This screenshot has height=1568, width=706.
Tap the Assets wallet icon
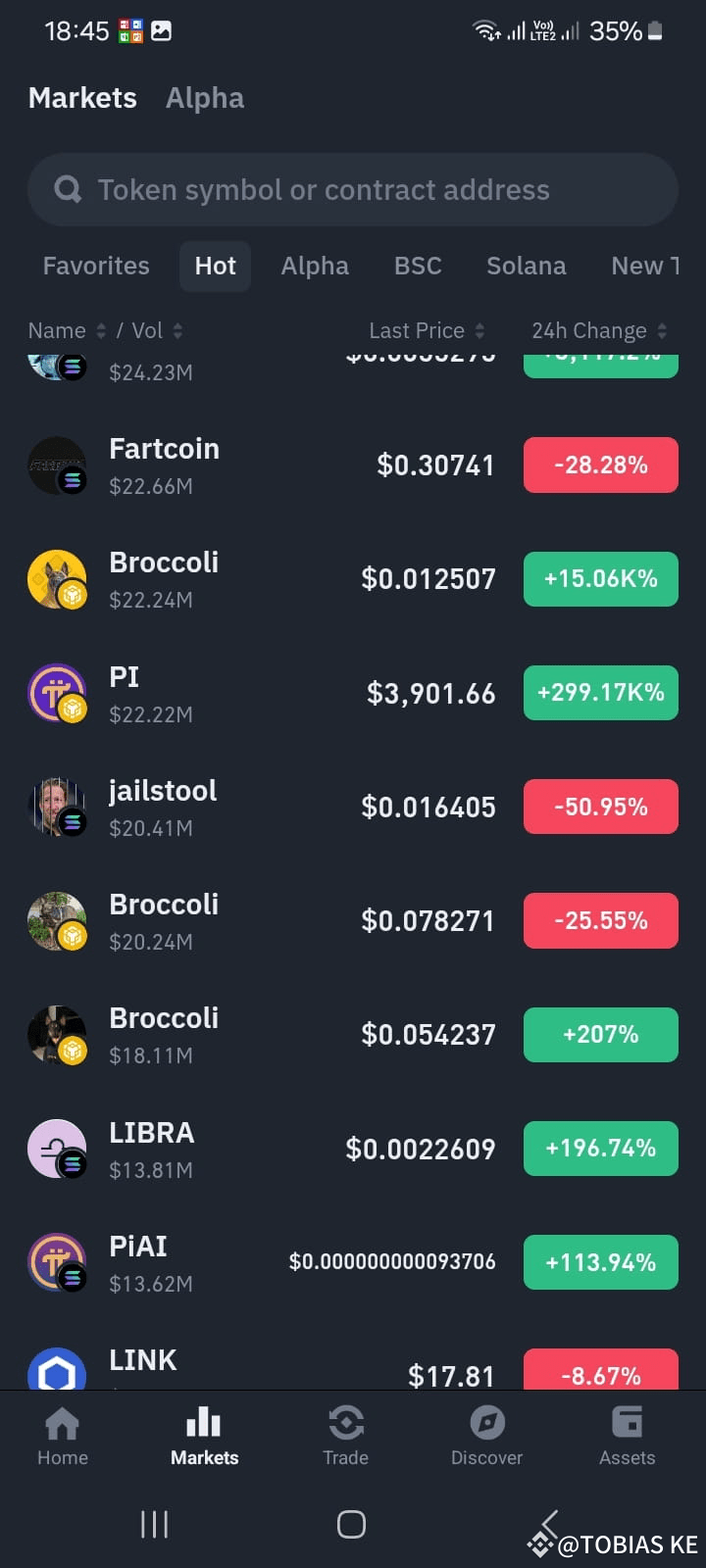[627, 1423]
